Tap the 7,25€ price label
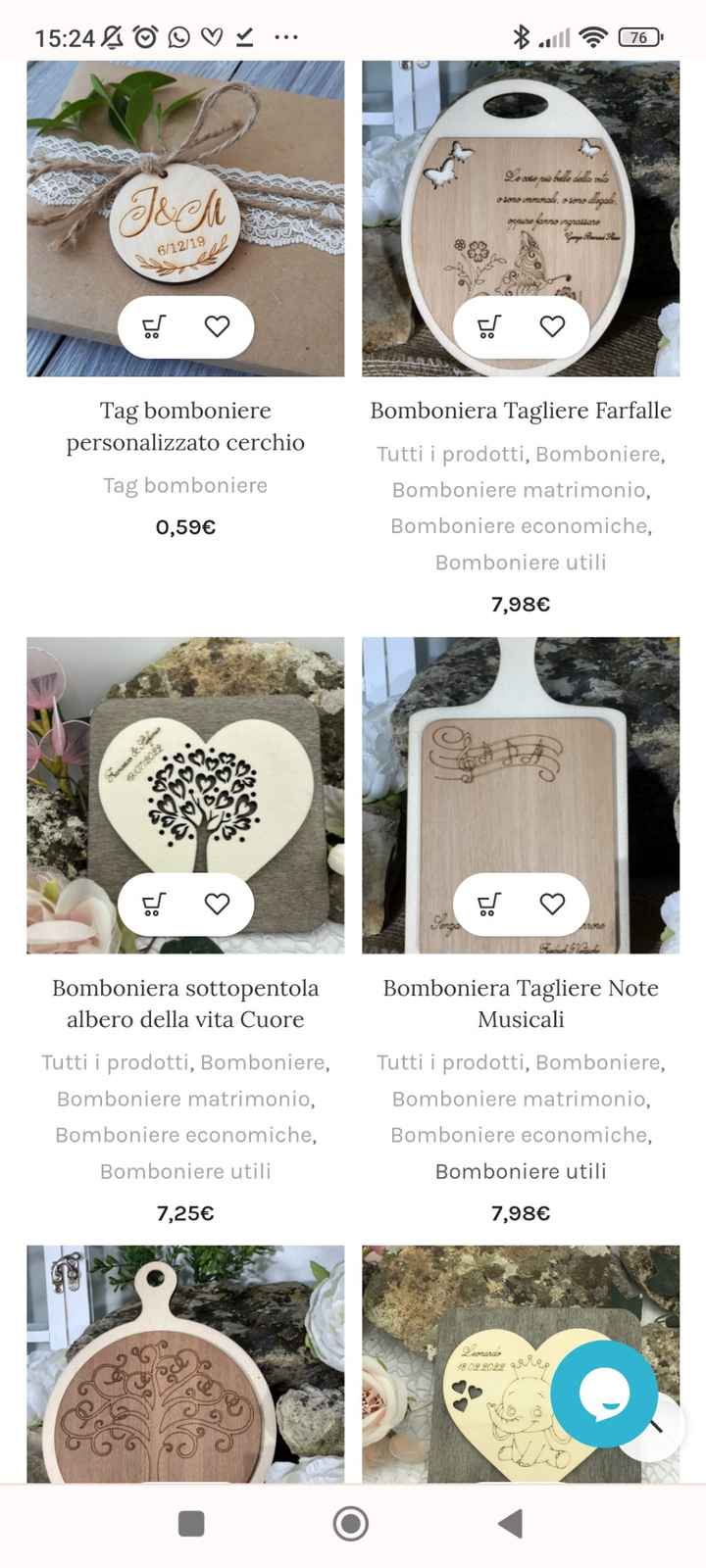The image size is (706, 1568). [x=185, y=1212]
